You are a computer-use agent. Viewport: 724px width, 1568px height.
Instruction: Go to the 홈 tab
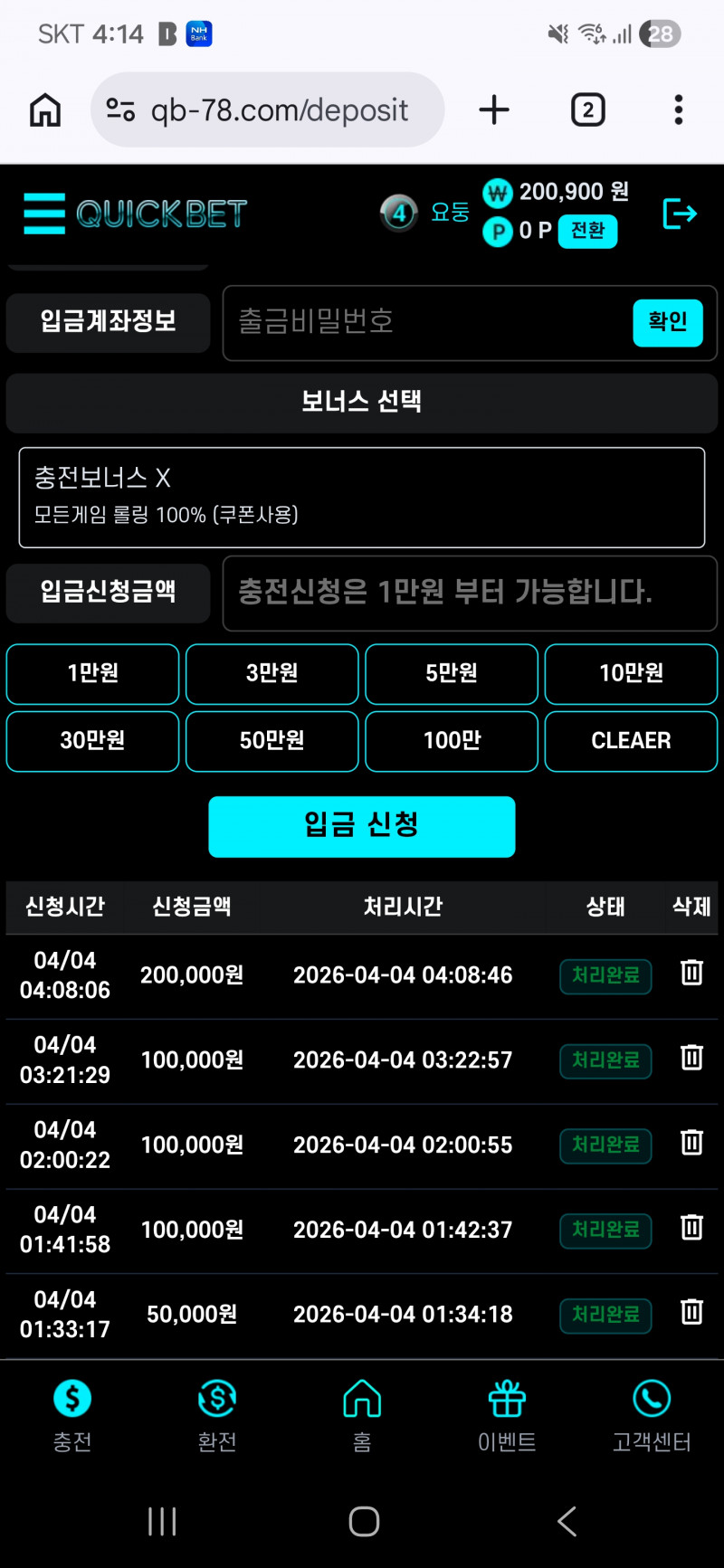(x=362, y=1414)
